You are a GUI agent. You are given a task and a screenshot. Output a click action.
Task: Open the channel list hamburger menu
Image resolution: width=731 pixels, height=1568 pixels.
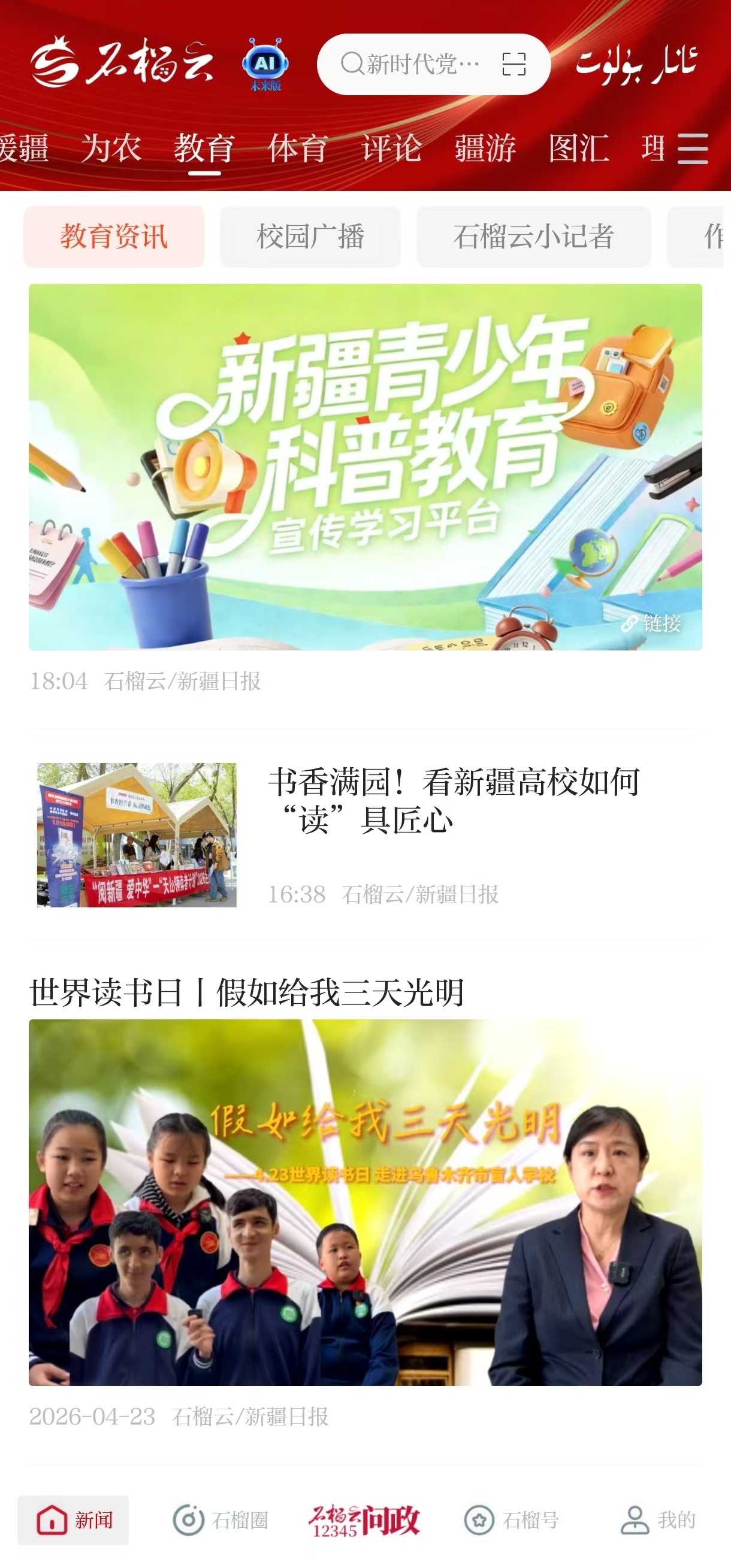point(693,149)
